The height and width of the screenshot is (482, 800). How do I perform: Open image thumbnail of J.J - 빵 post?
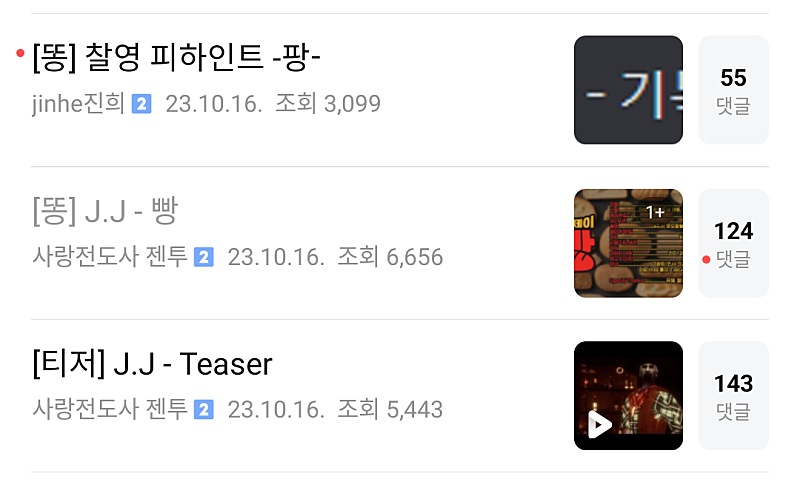click(628, 243)
